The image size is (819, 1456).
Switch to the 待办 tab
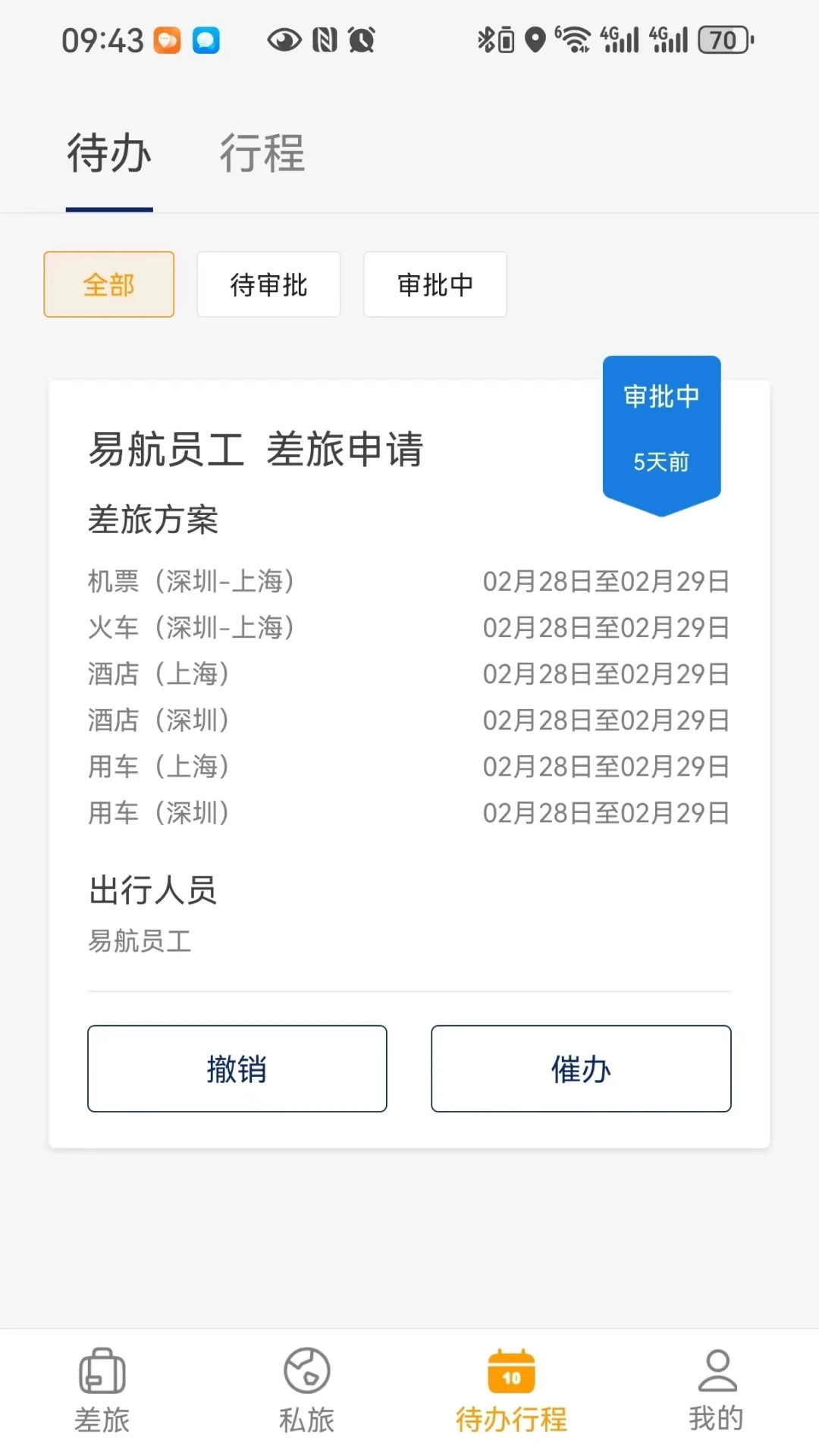(x=108, y=154)
